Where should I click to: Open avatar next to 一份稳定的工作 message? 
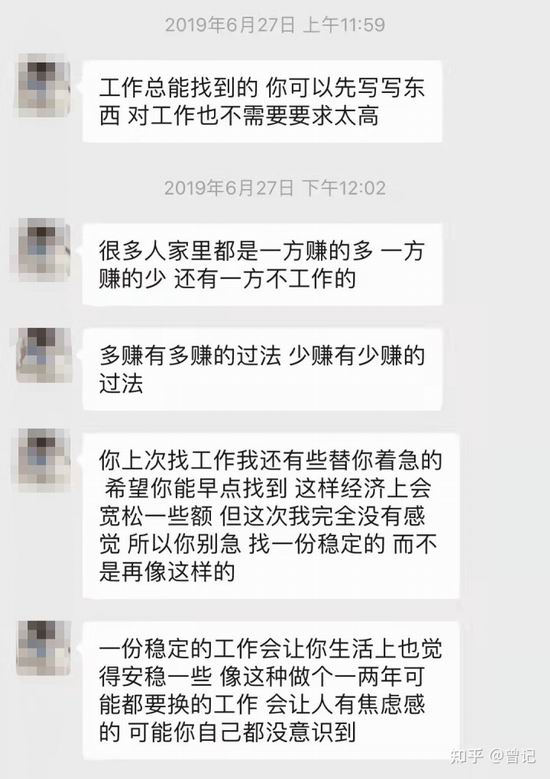[x=44, y=647]
